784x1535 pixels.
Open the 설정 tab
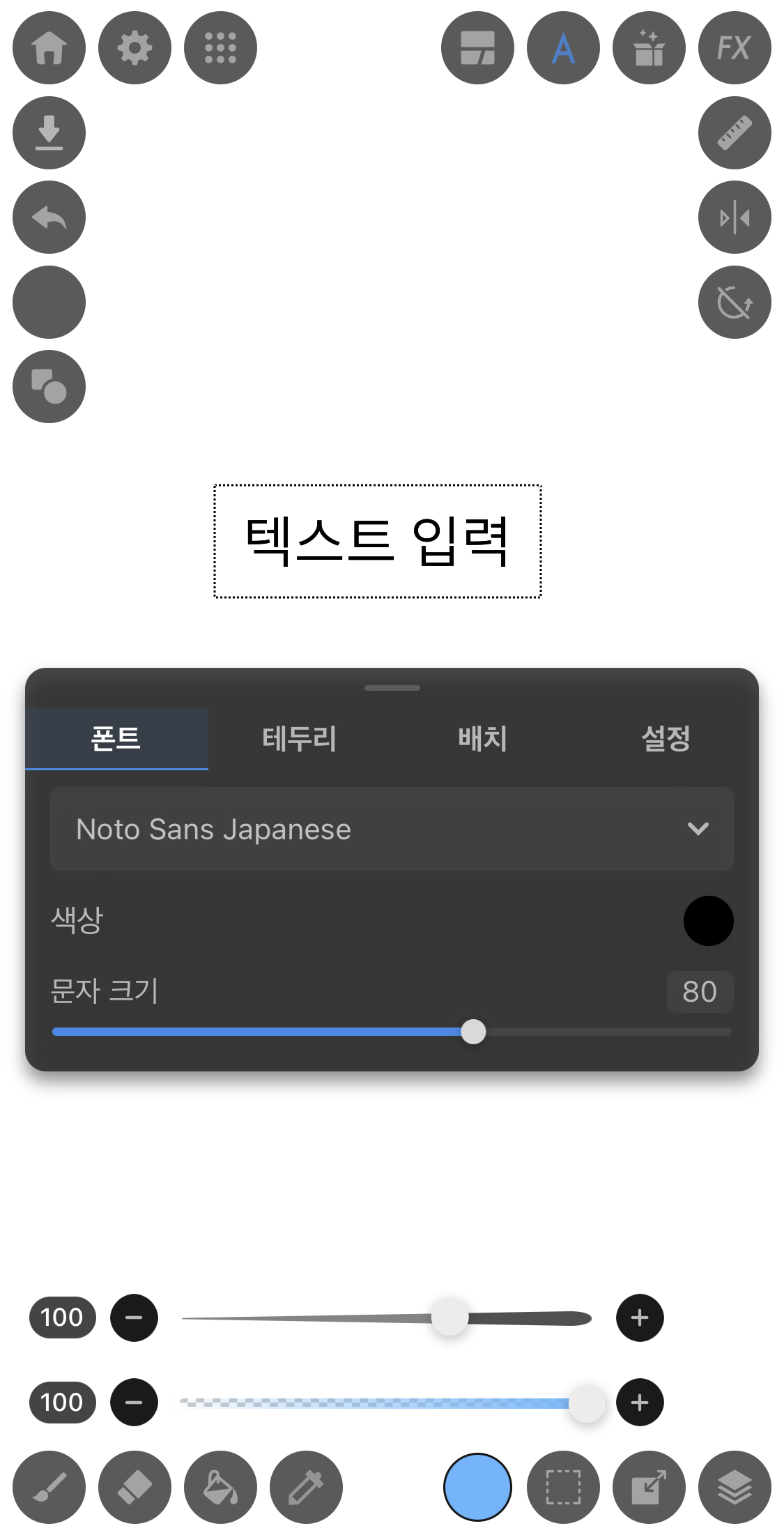[x=666, y=739]
